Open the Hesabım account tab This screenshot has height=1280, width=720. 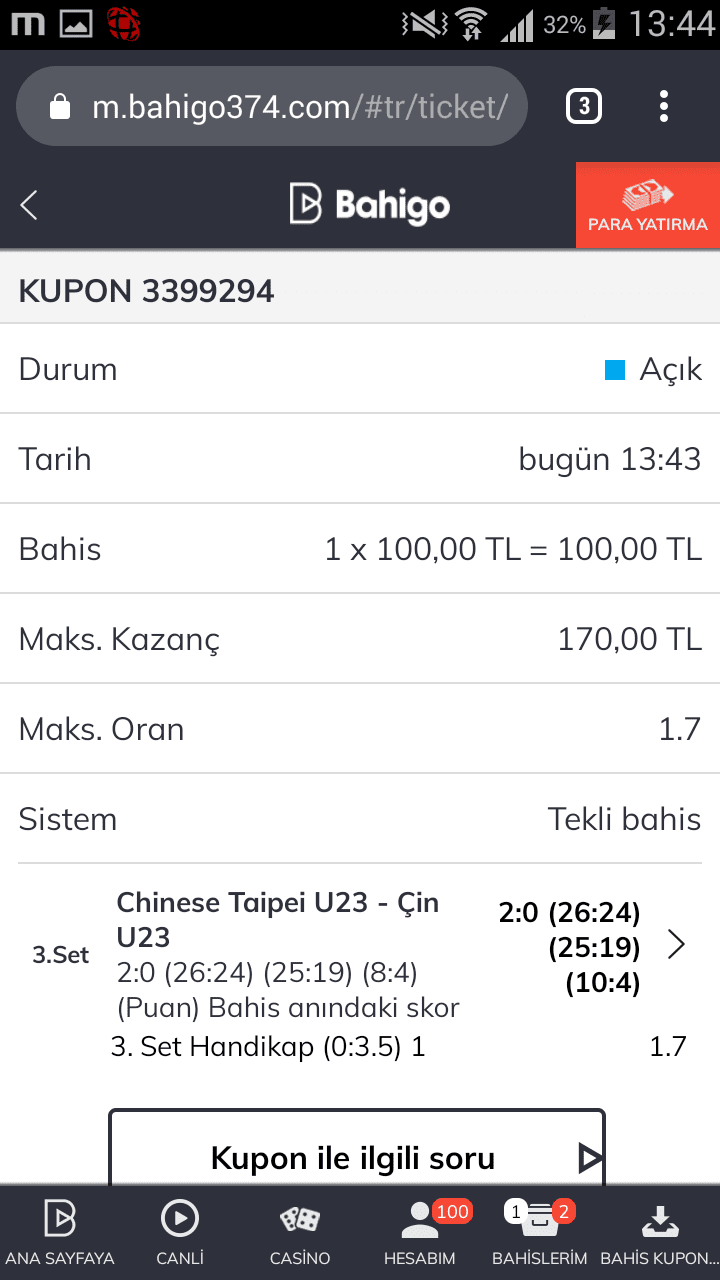click(x=420, y=1234)
